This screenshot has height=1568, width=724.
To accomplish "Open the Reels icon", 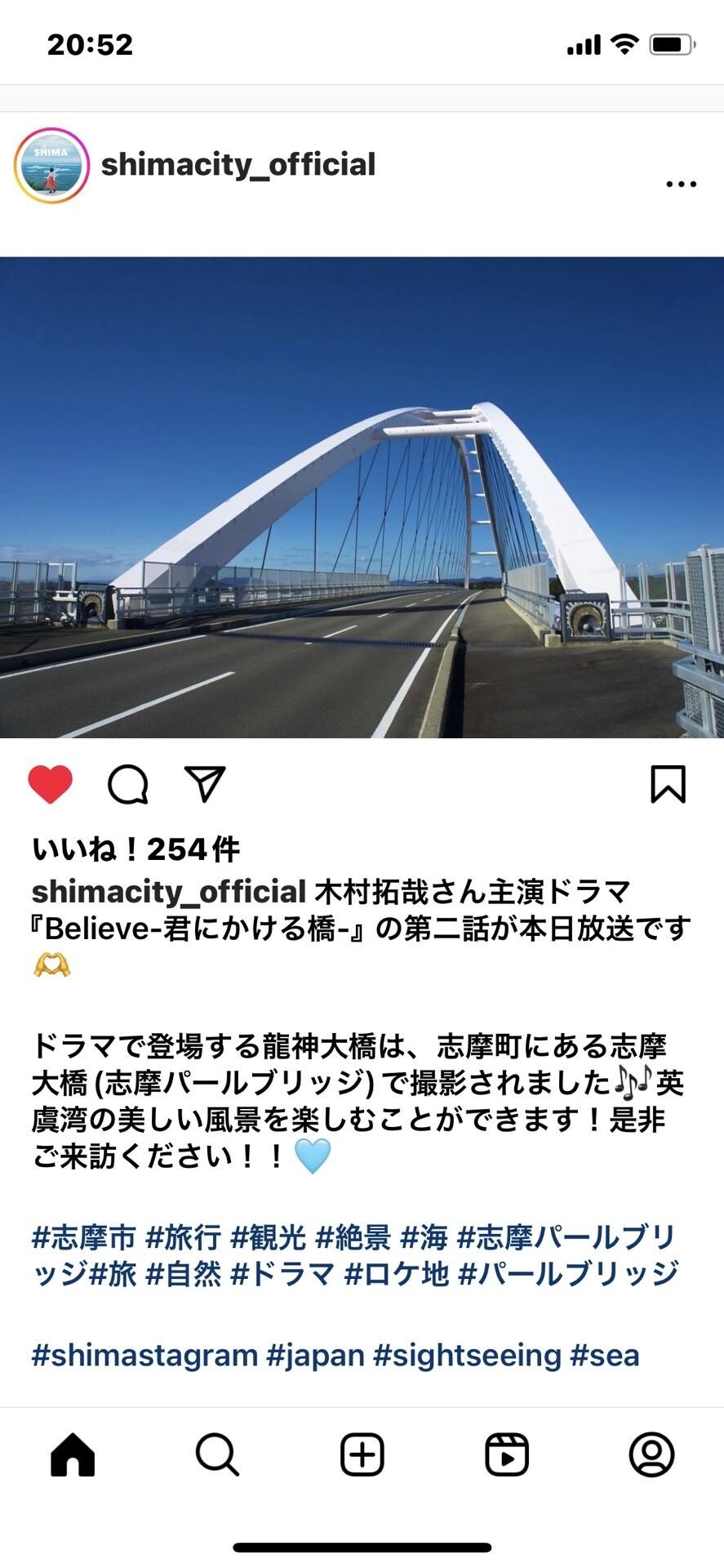I will point(506,1454).
